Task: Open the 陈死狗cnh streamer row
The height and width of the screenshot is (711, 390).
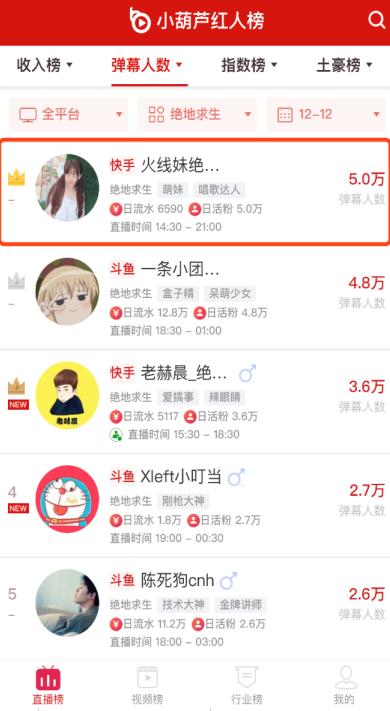Action: (195, 609)
